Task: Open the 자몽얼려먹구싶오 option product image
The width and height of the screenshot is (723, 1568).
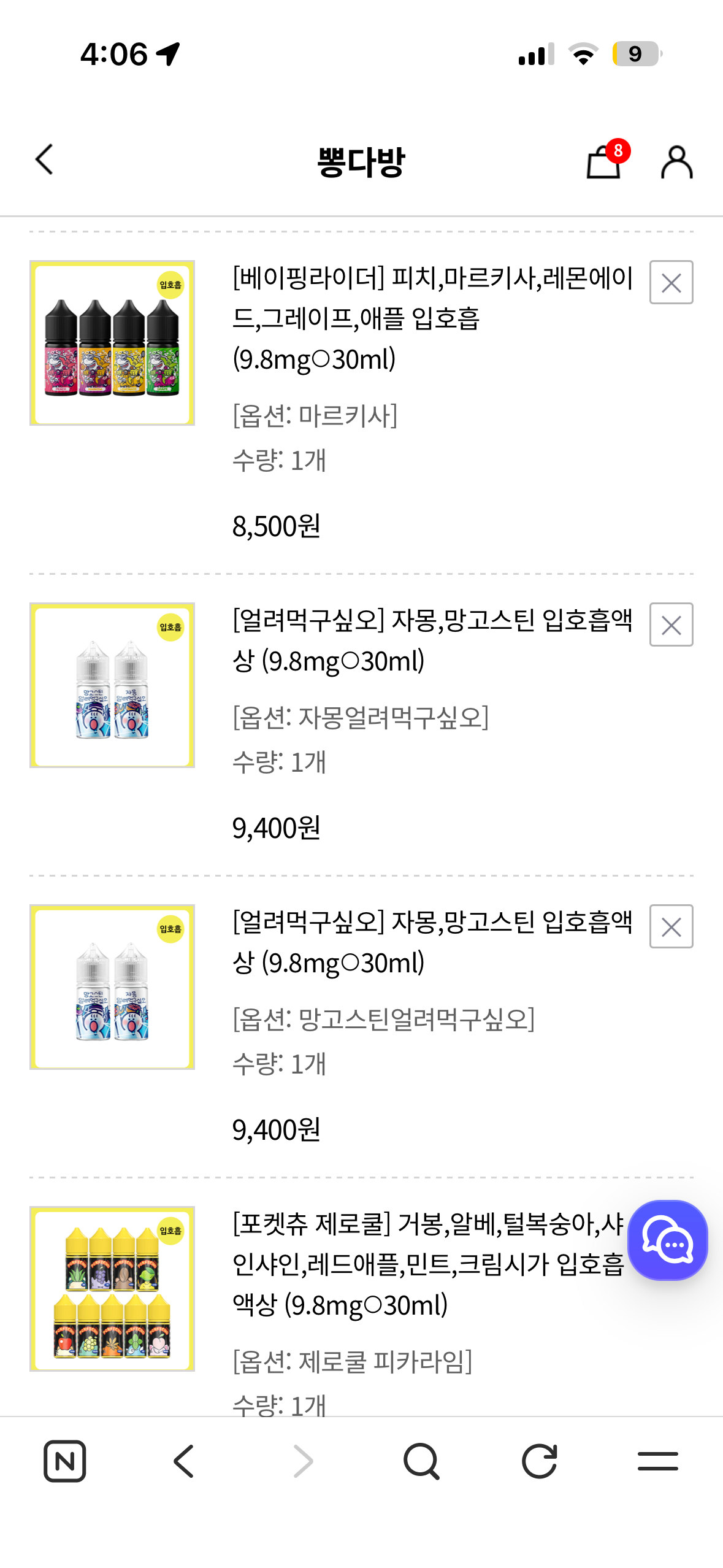Action: point(112,685)
